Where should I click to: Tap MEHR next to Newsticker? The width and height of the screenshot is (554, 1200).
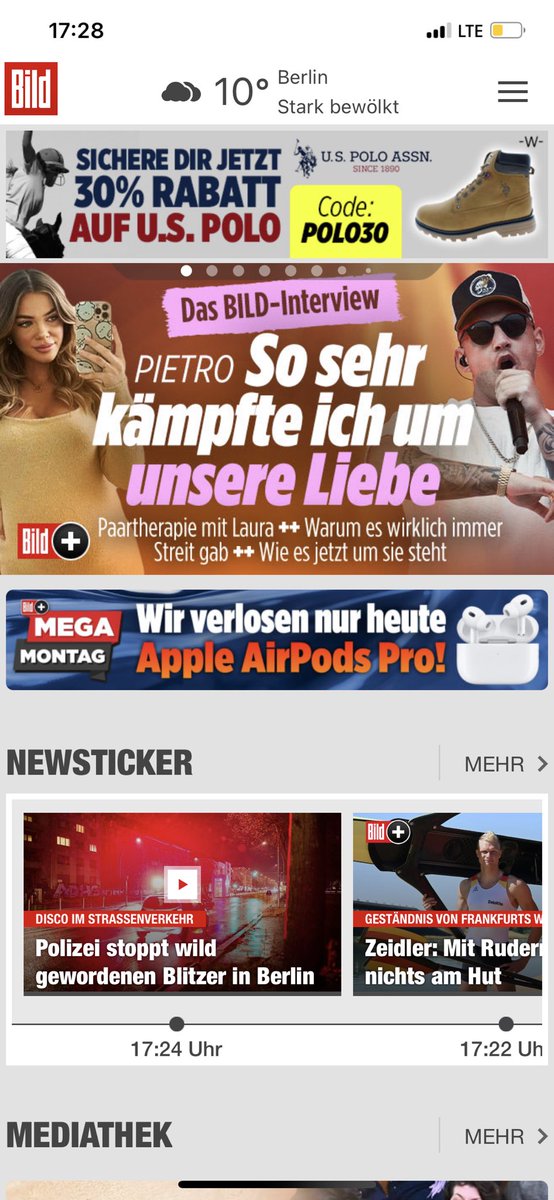pyautogui.click(x=506, y=764)
